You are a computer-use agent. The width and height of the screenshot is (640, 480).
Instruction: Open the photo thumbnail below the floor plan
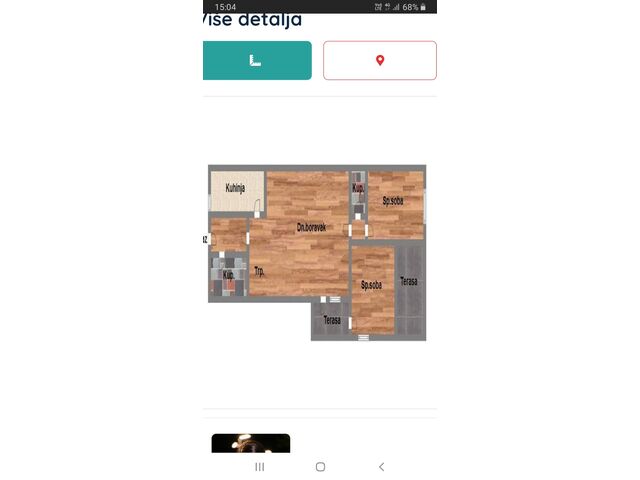tap(251, 443)
